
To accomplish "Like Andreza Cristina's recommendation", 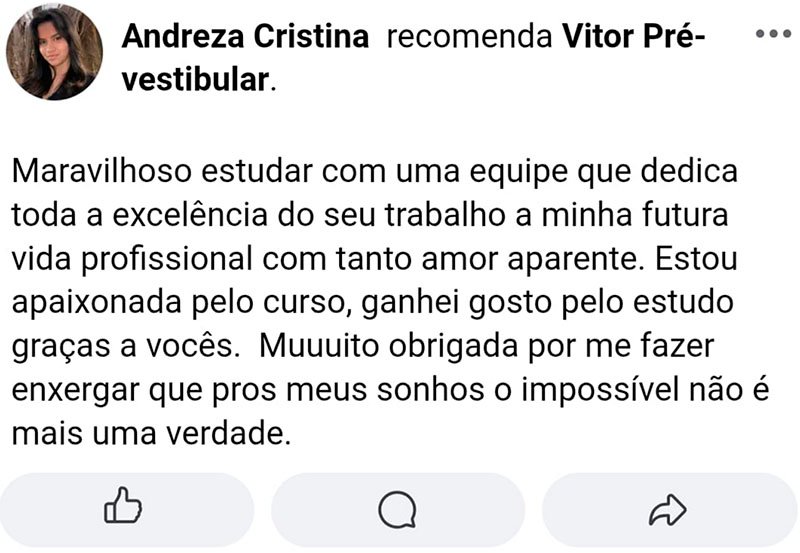I will (124, 510).
